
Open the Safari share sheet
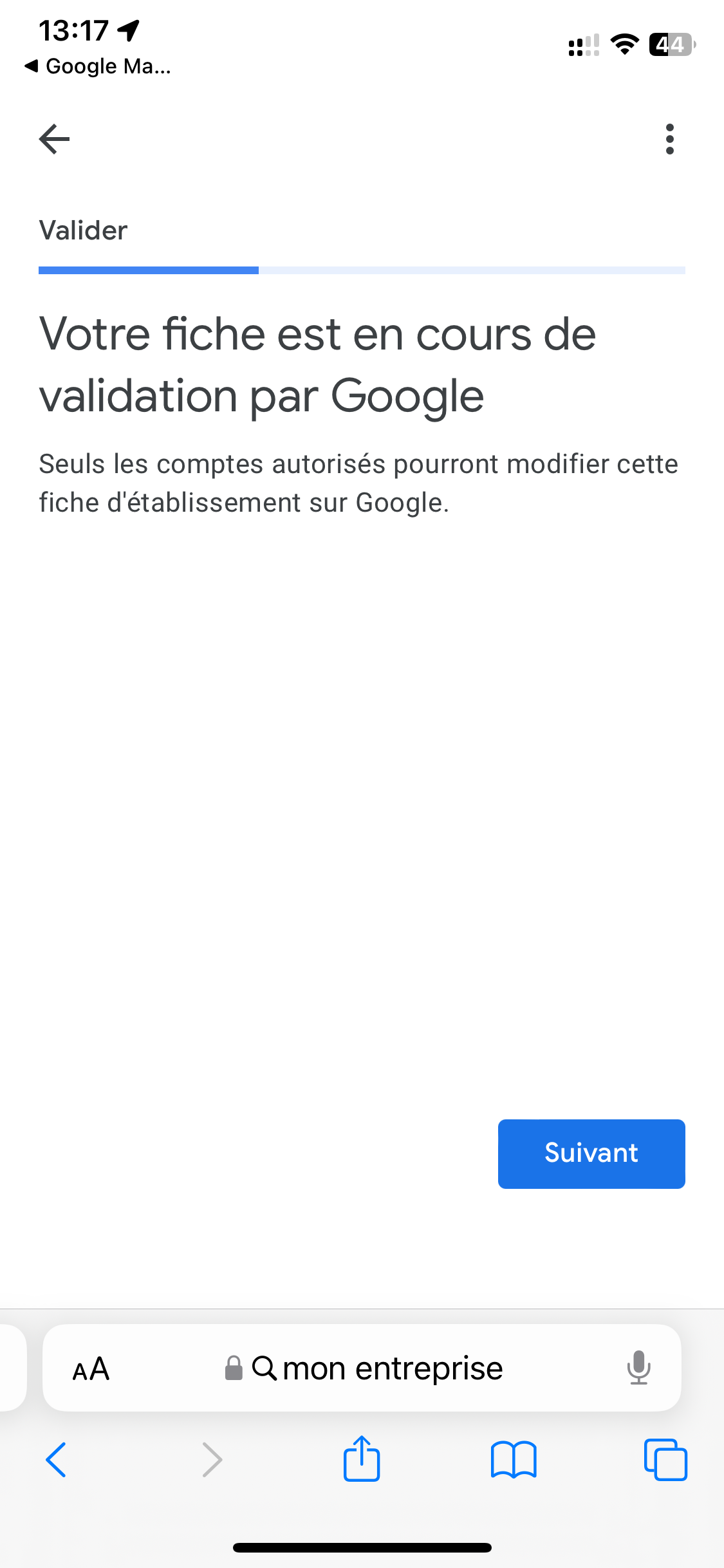362,1459
